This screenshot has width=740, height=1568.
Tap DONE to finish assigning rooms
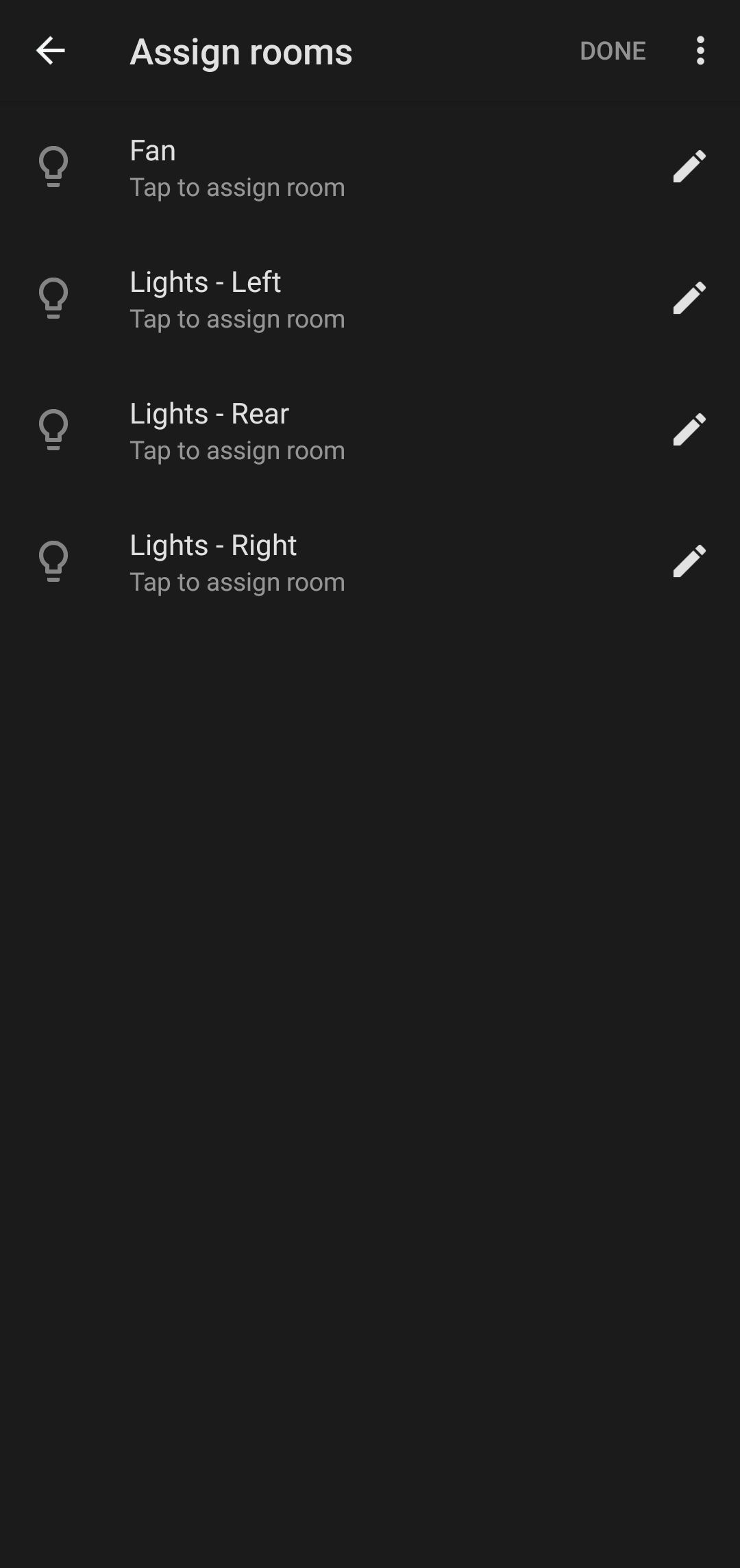coord(613,51)
